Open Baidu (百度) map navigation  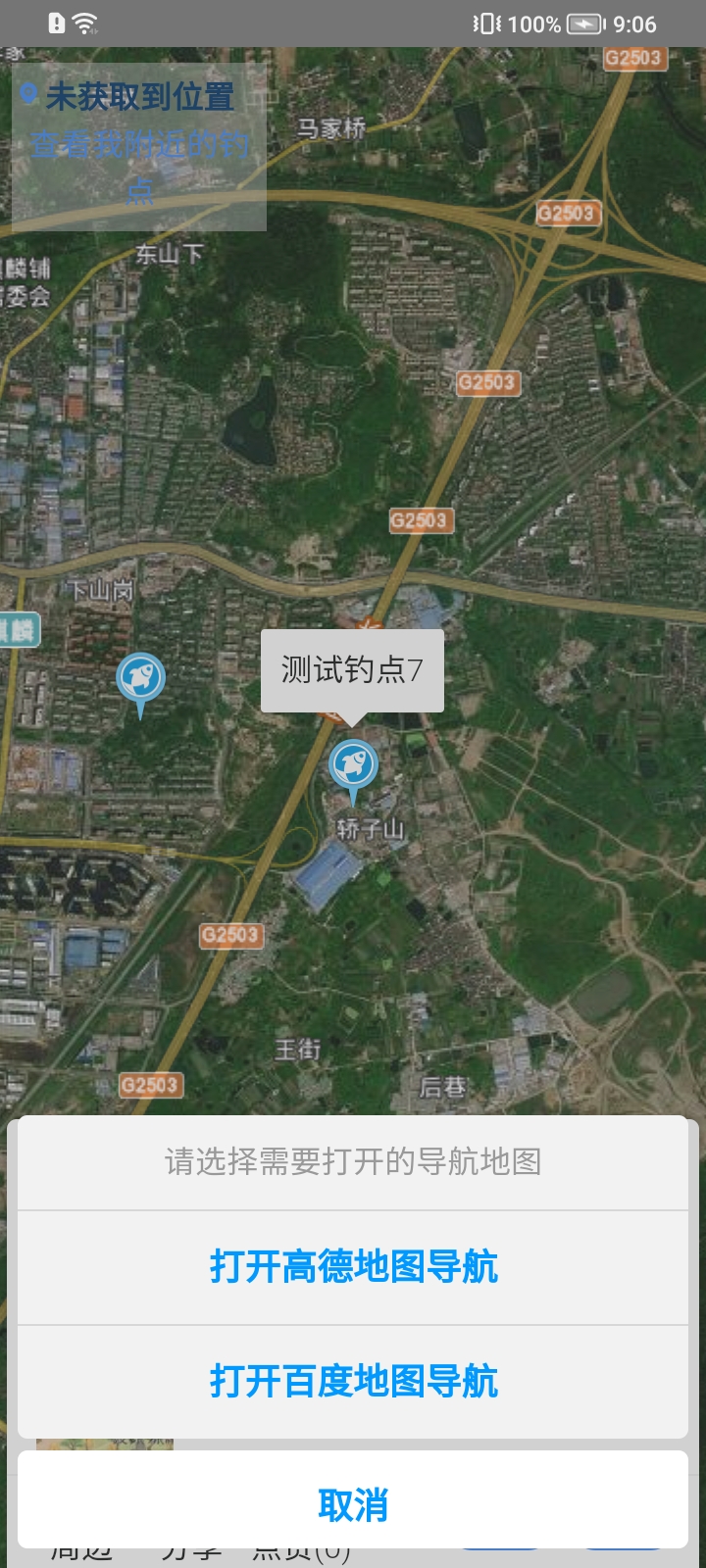click(353, 1382)
